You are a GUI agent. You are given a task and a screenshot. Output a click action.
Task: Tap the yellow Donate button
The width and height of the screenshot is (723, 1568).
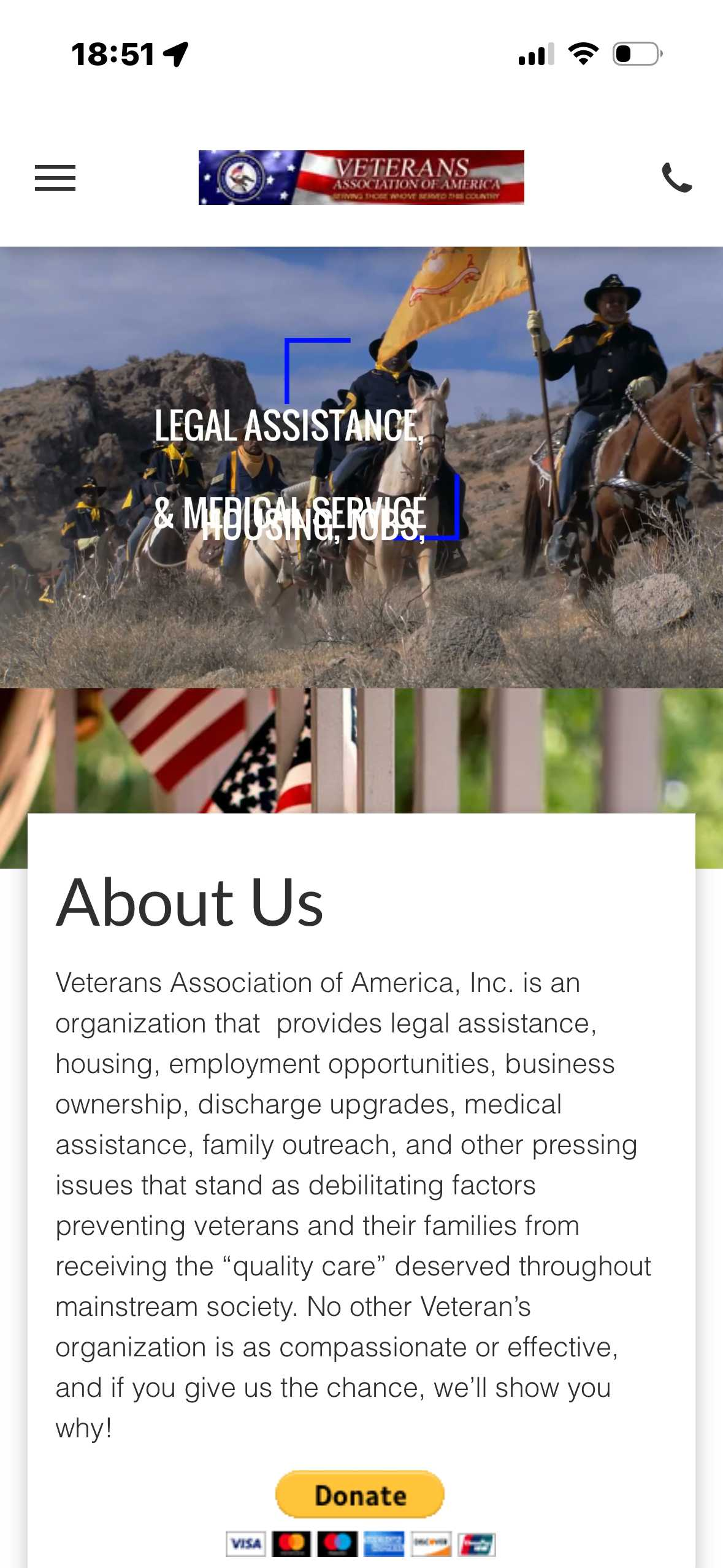360,1495
